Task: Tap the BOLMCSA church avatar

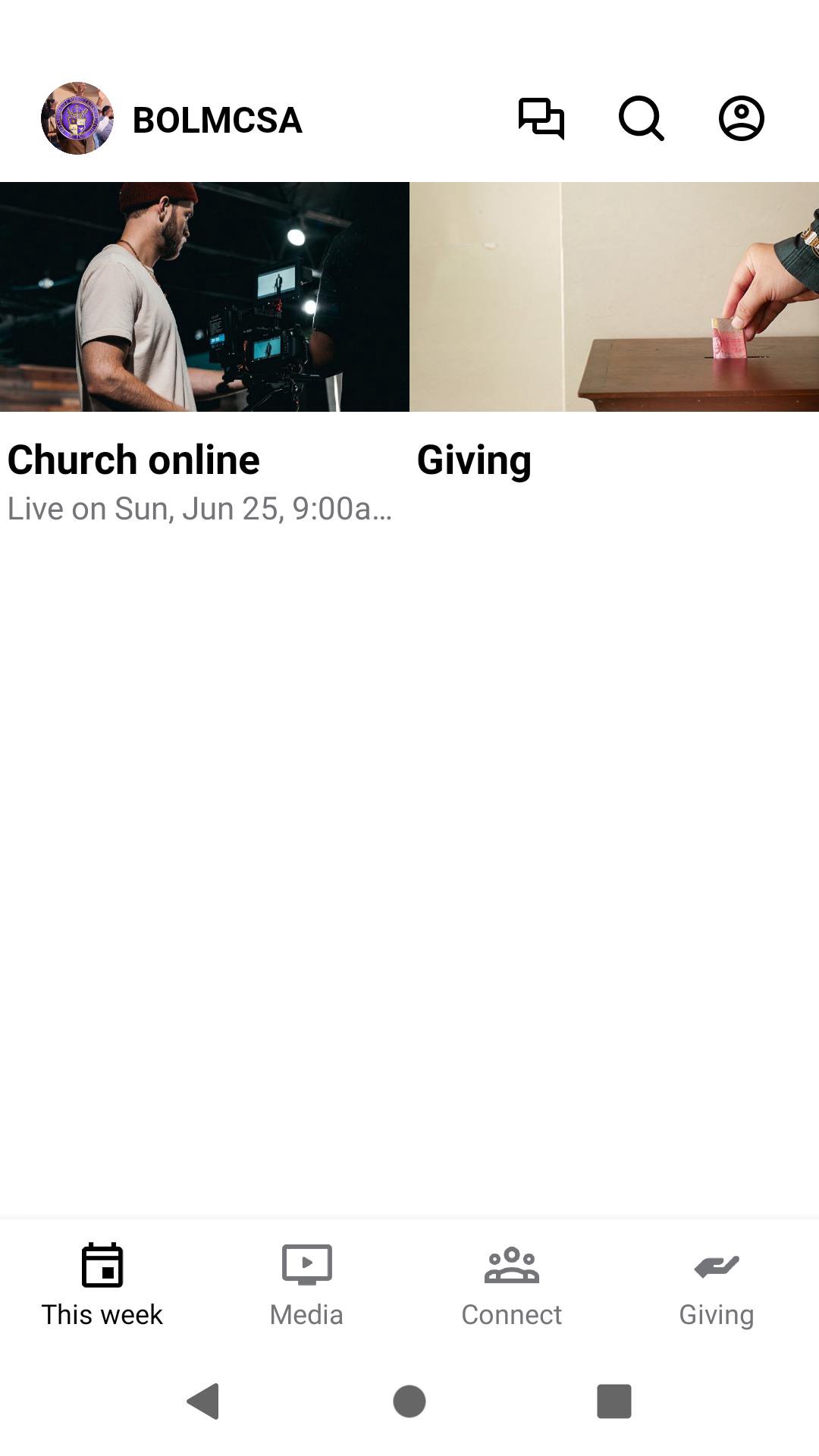Action: tap(77, 119)
